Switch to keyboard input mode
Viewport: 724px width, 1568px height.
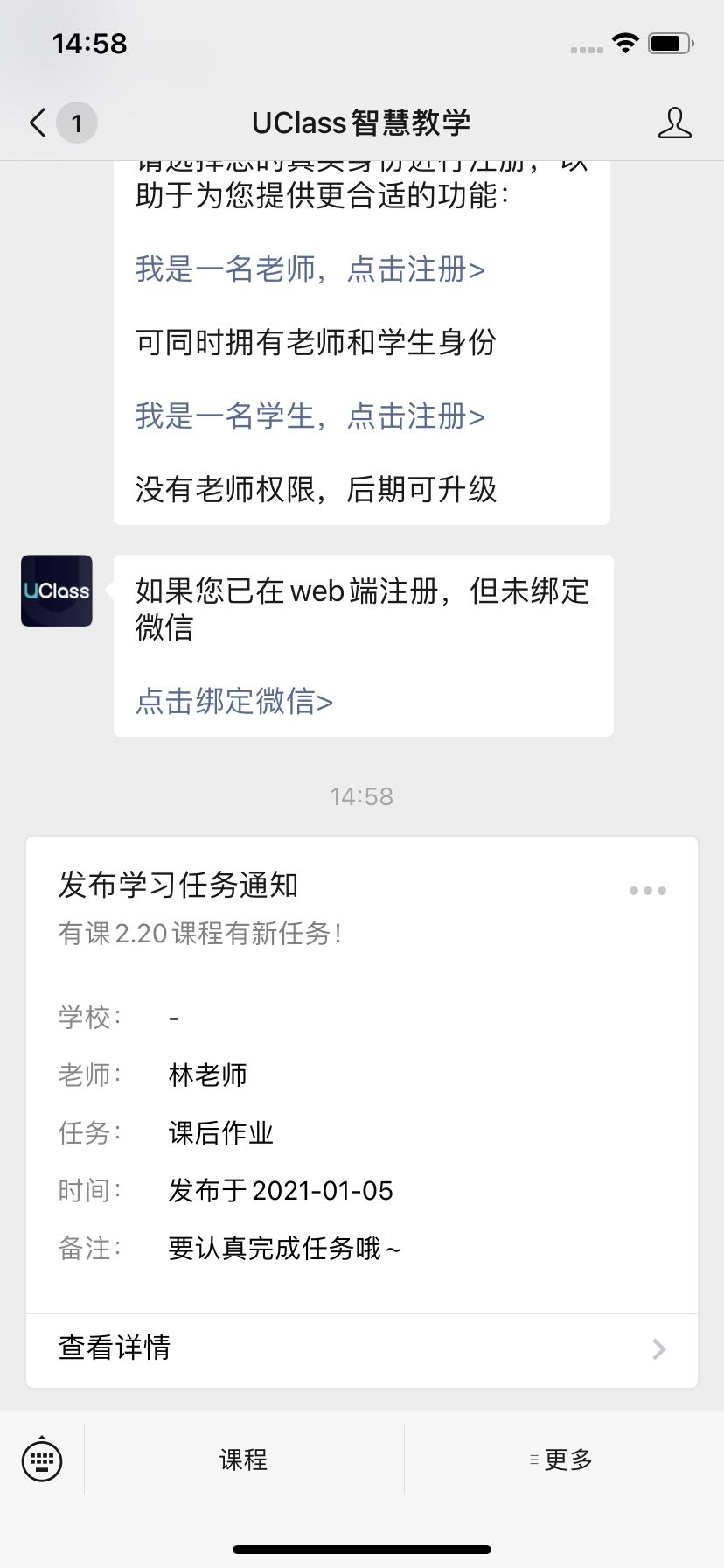(x=42, y=1459)
